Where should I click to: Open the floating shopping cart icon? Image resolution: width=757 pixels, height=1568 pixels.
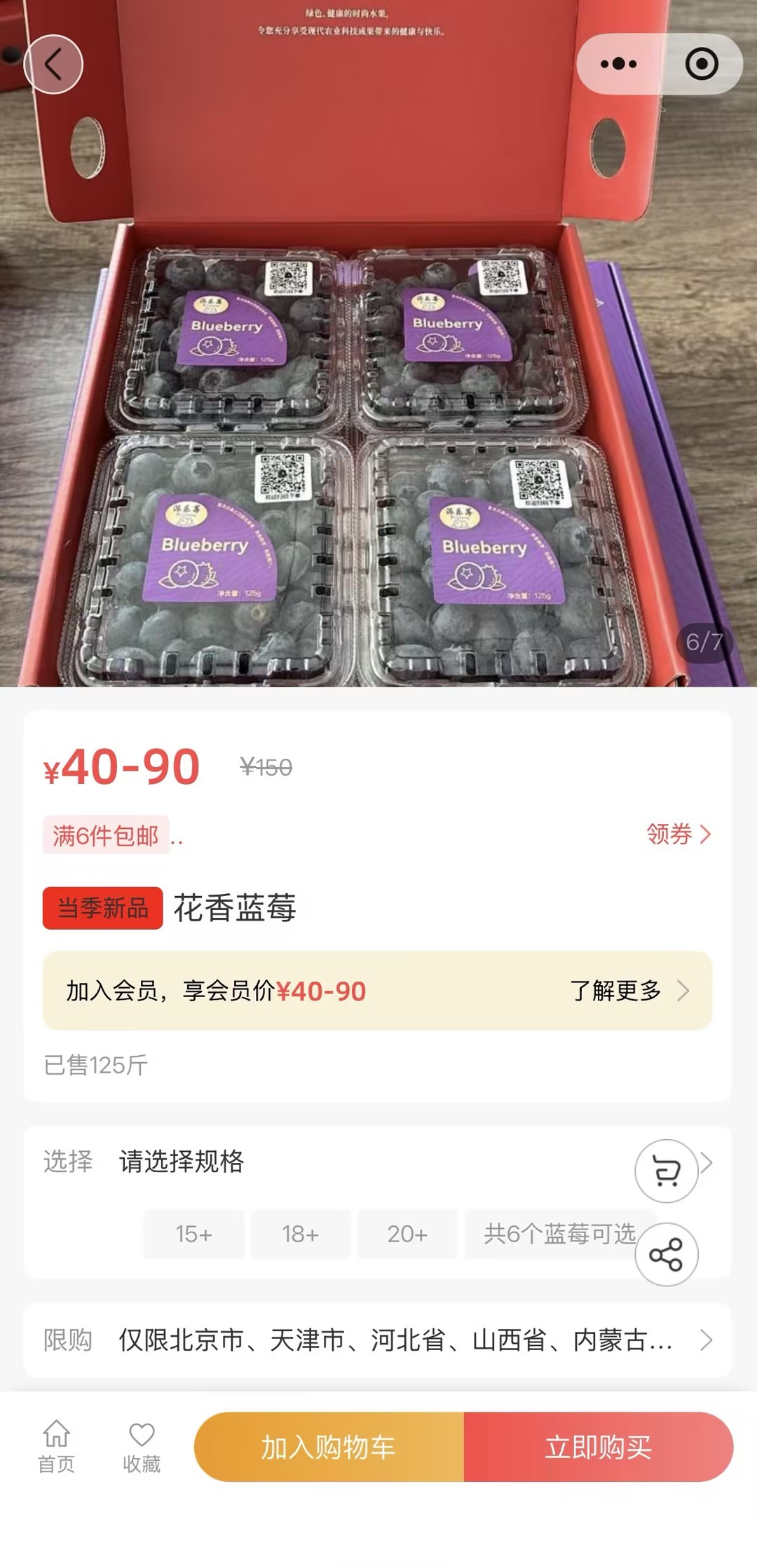(x=666, y=1171)
